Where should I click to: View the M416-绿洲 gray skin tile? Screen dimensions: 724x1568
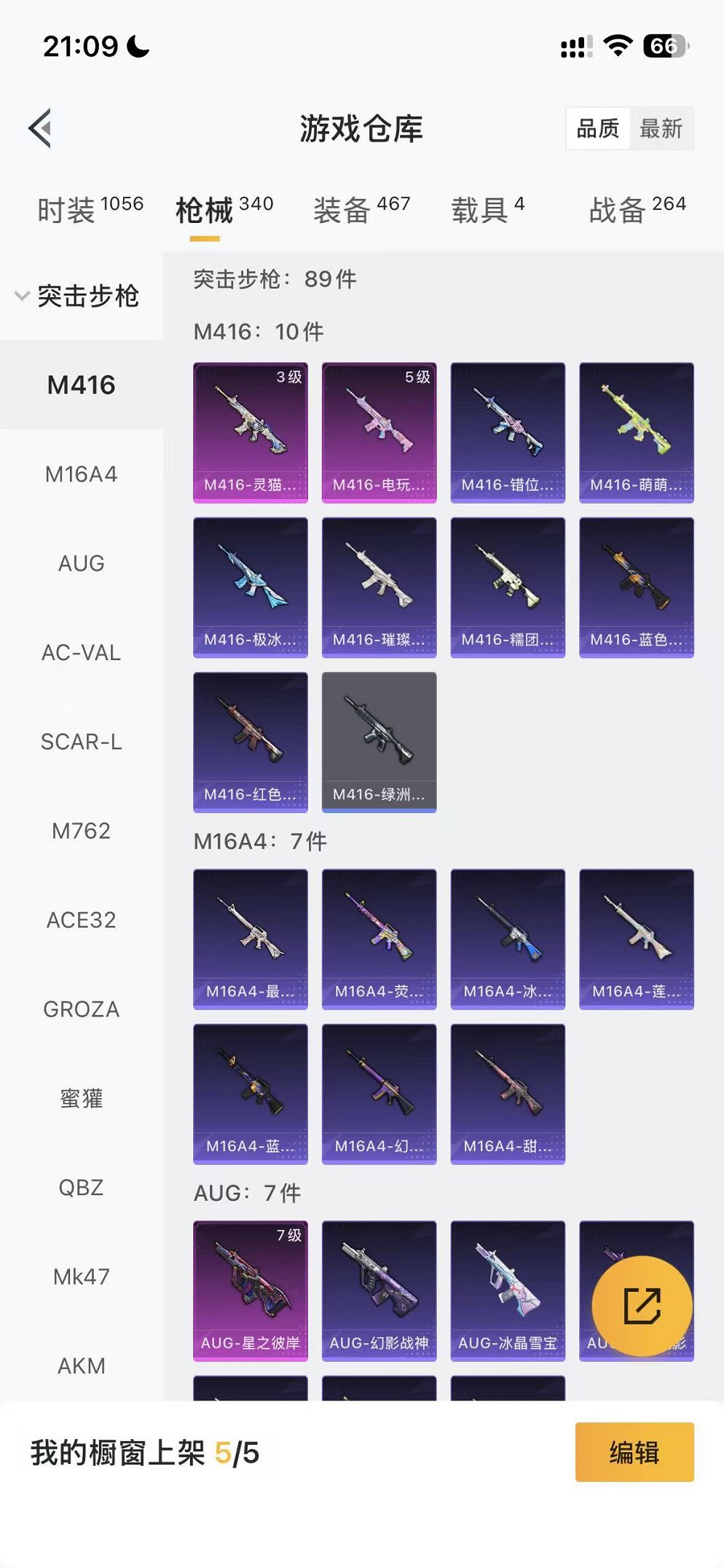[x=379, y=742]
